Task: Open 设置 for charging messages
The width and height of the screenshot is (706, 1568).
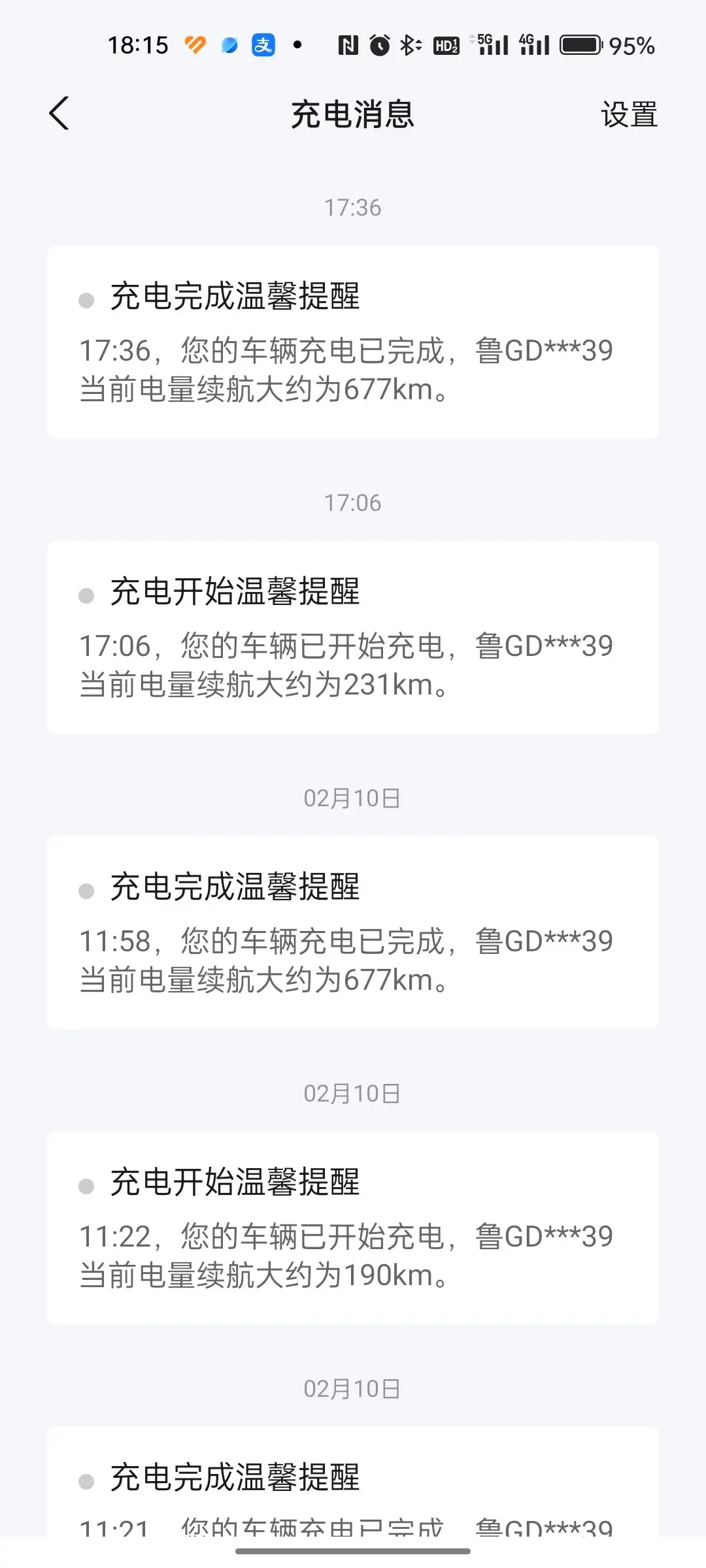Action: (x=628, y=114)
